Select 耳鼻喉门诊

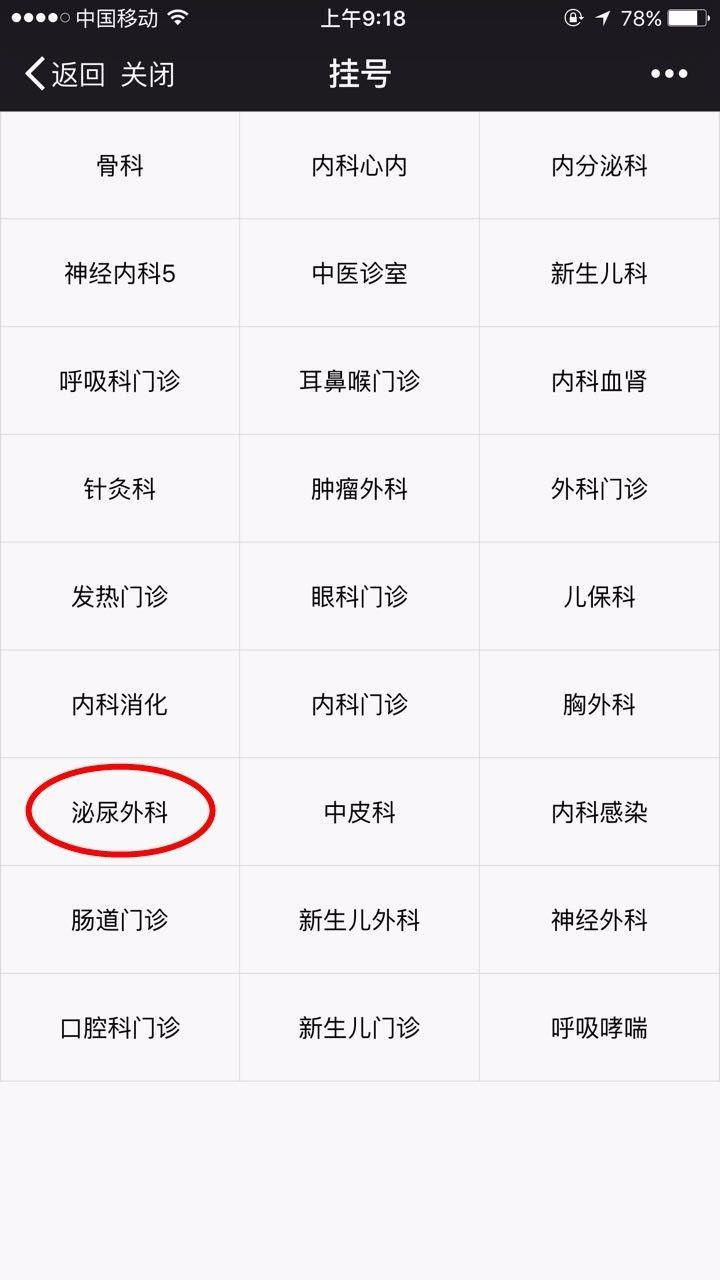[360, 382]
